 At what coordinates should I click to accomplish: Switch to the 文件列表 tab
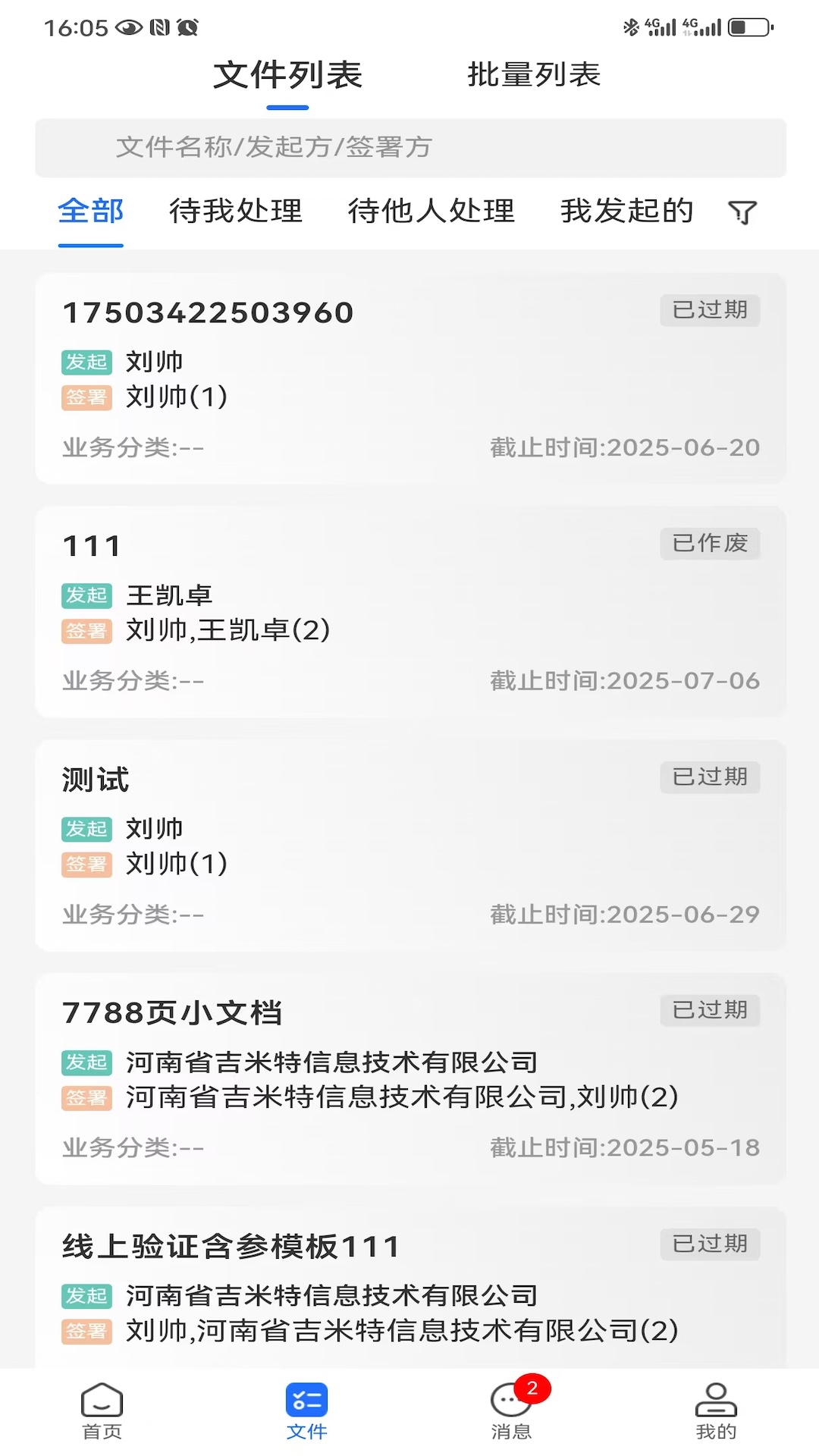pos(289,75)
